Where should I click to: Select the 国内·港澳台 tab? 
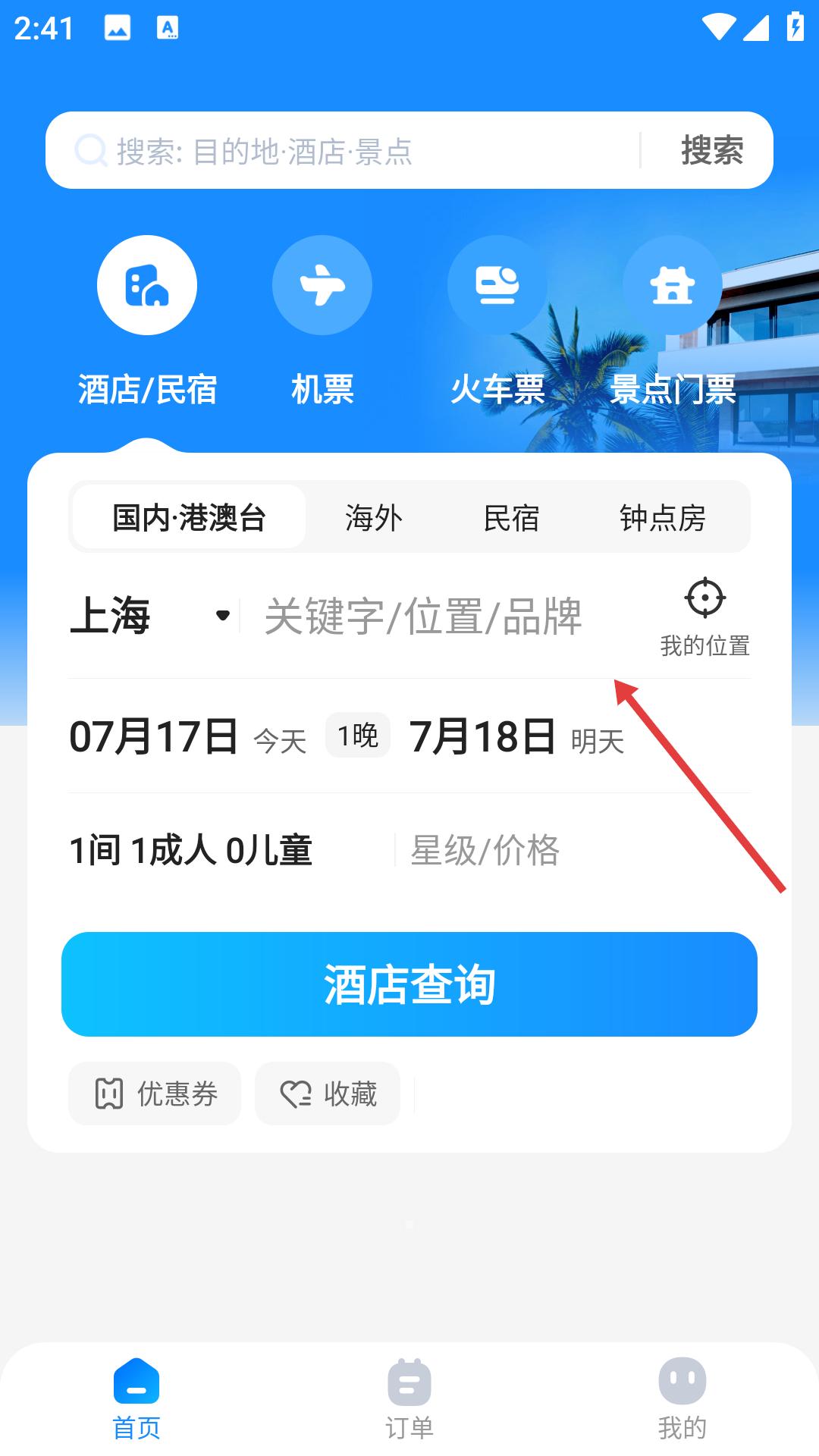[x=189, y=518]
